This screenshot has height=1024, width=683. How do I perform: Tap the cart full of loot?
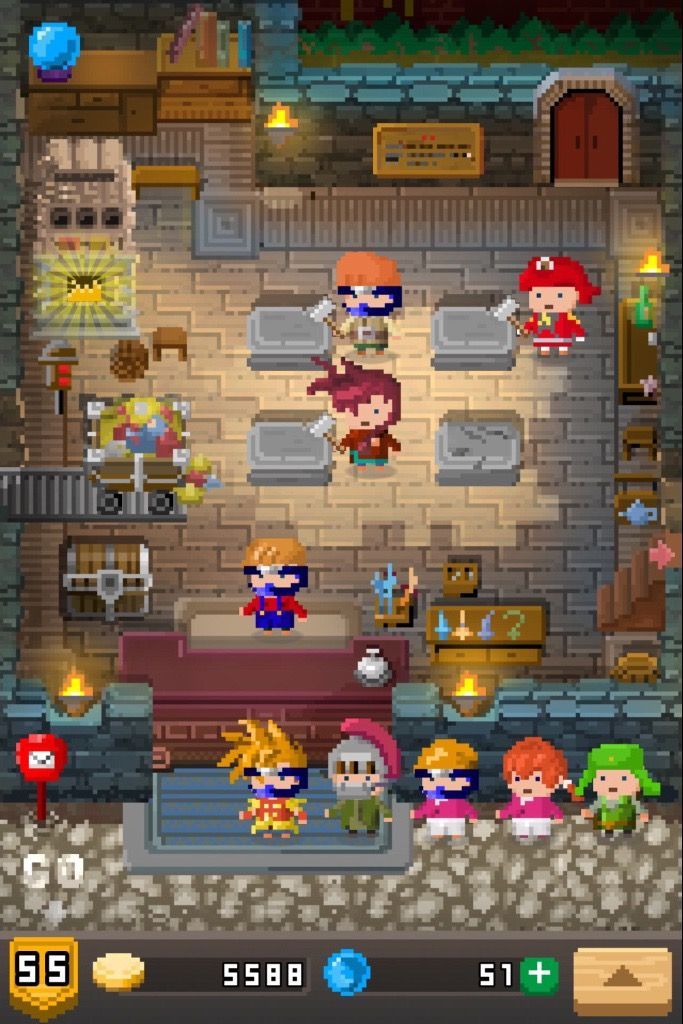pyautogui.click(x=138, y=450)
